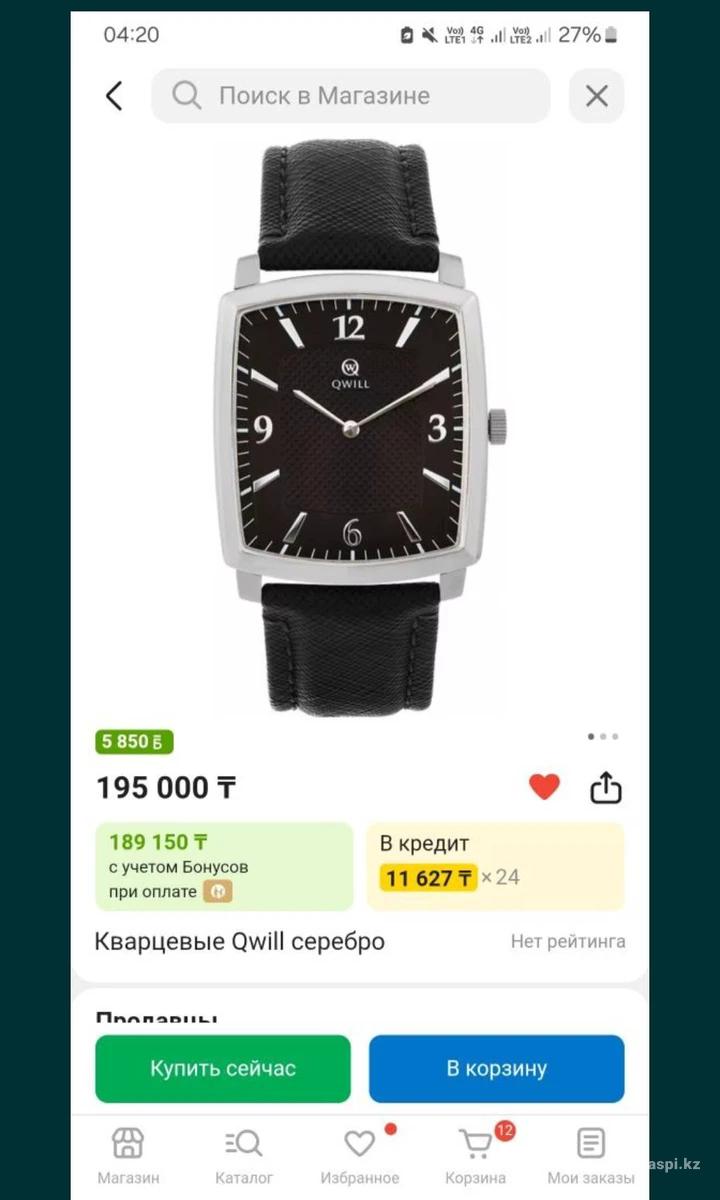Select the В кредит installment option
This screenshot has width=720, height=1200.
point(495,866)
